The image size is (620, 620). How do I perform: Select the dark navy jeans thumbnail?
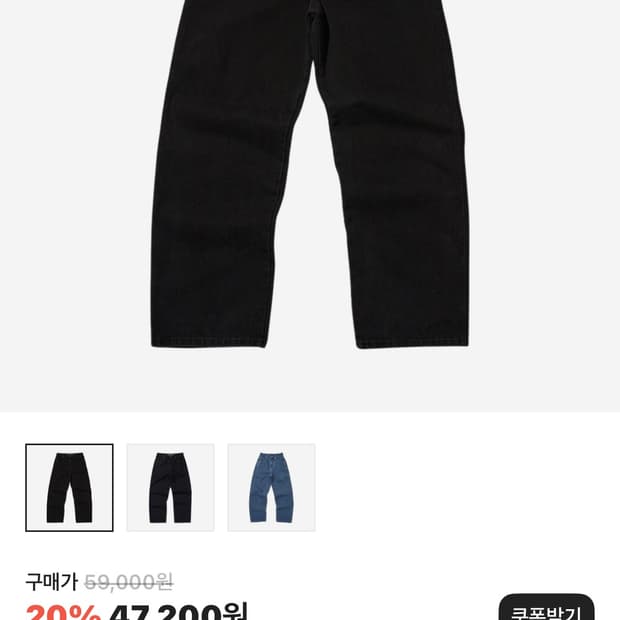point(170,487)
